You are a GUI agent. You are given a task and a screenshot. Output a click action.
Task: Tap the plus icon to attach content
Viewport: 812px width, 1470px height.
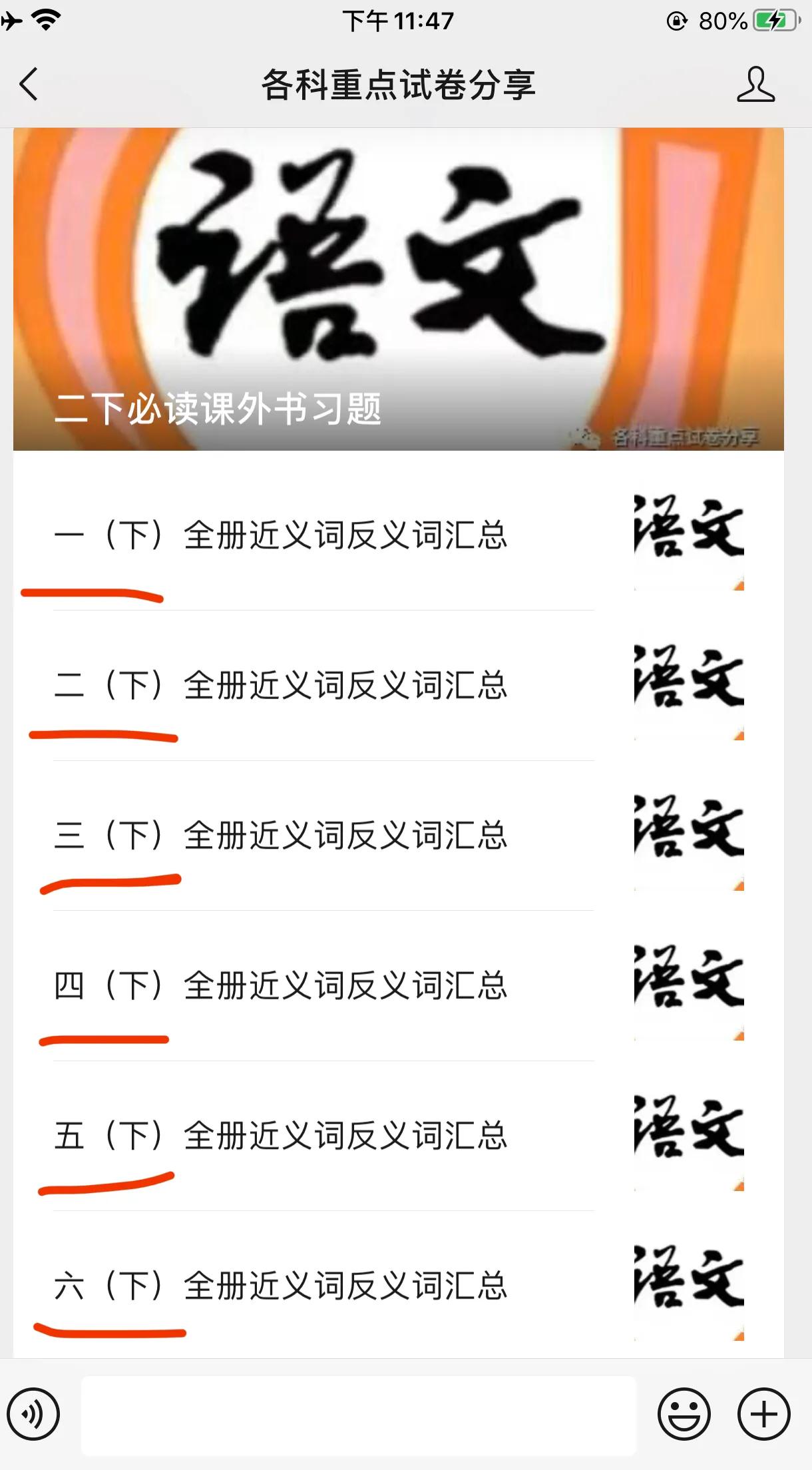(x=764, y=1414)
